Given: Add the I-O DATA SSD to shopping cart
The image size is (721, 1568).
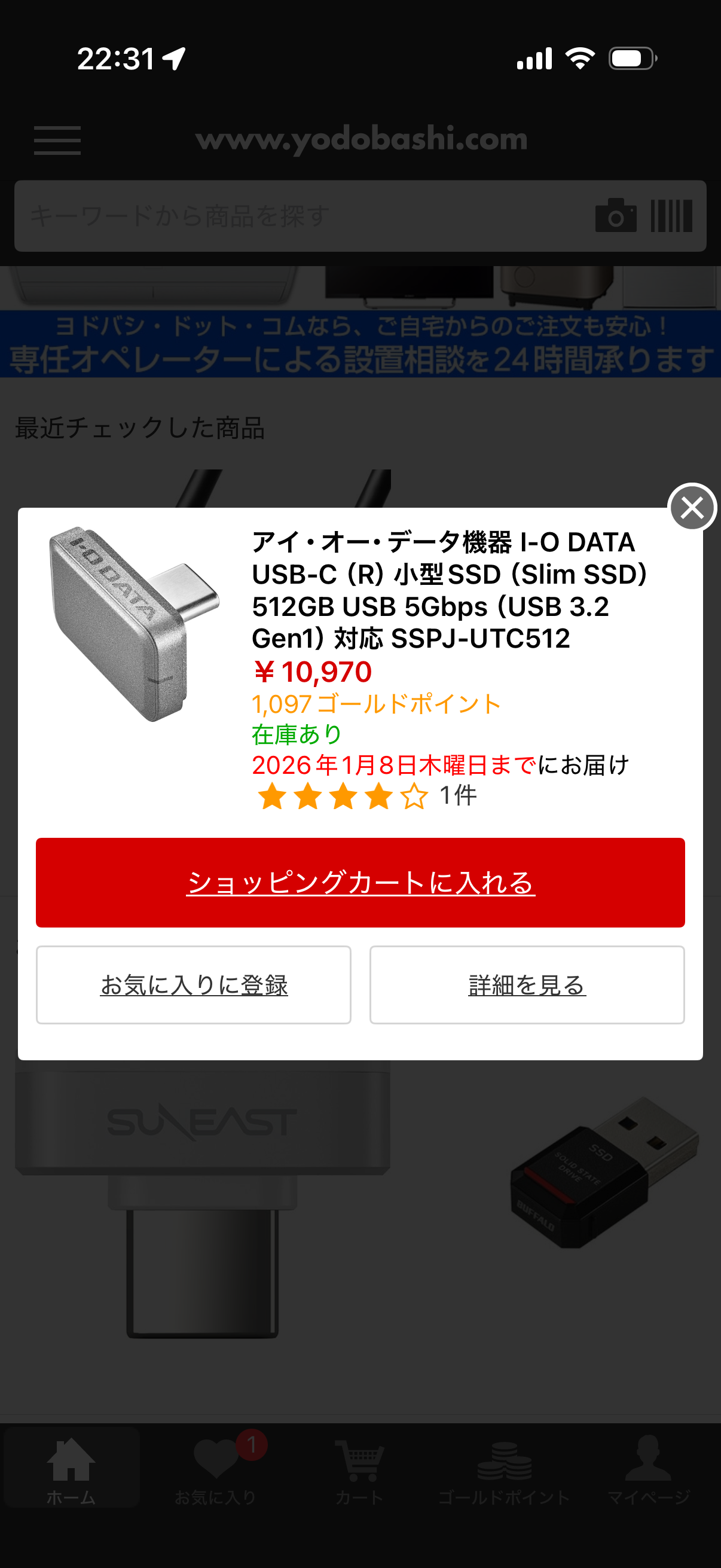Looking at the screenshot, I should coord(360,882).
